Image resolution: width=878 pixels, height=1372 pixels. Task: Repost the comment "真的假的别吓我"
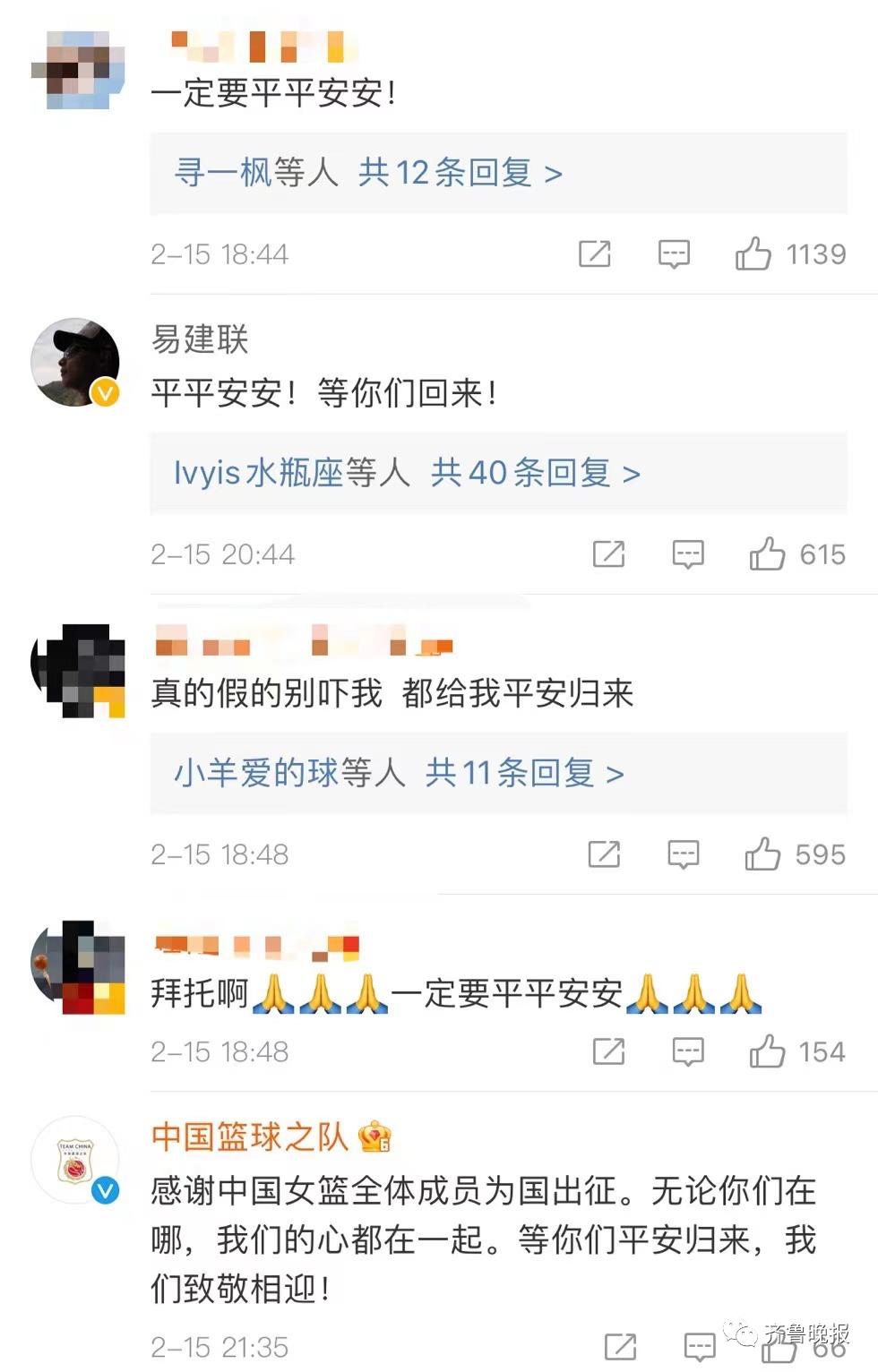point(605,854)
